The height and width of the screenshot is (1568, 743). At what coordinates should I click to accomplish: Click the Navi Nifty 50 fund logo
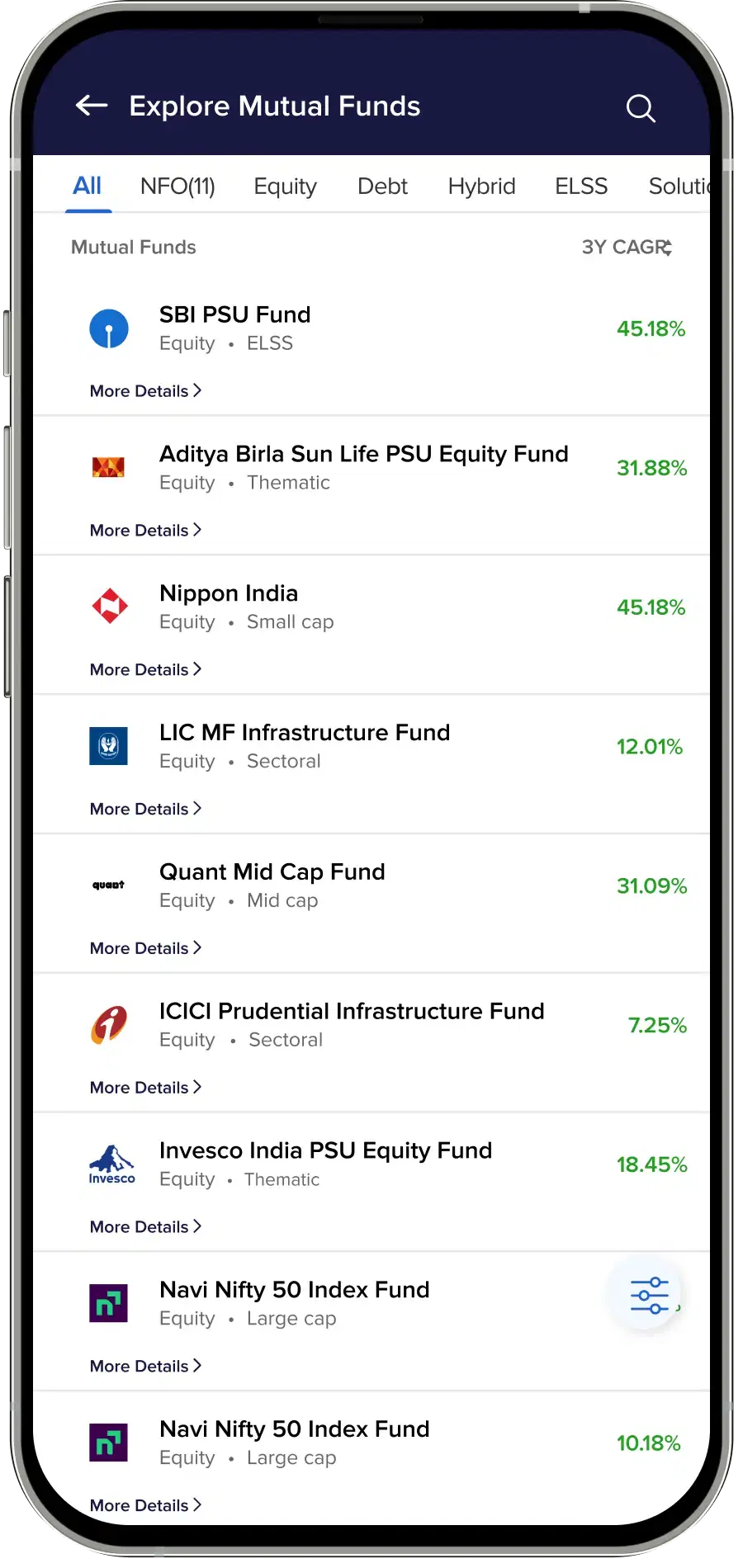coord(108,1303)
